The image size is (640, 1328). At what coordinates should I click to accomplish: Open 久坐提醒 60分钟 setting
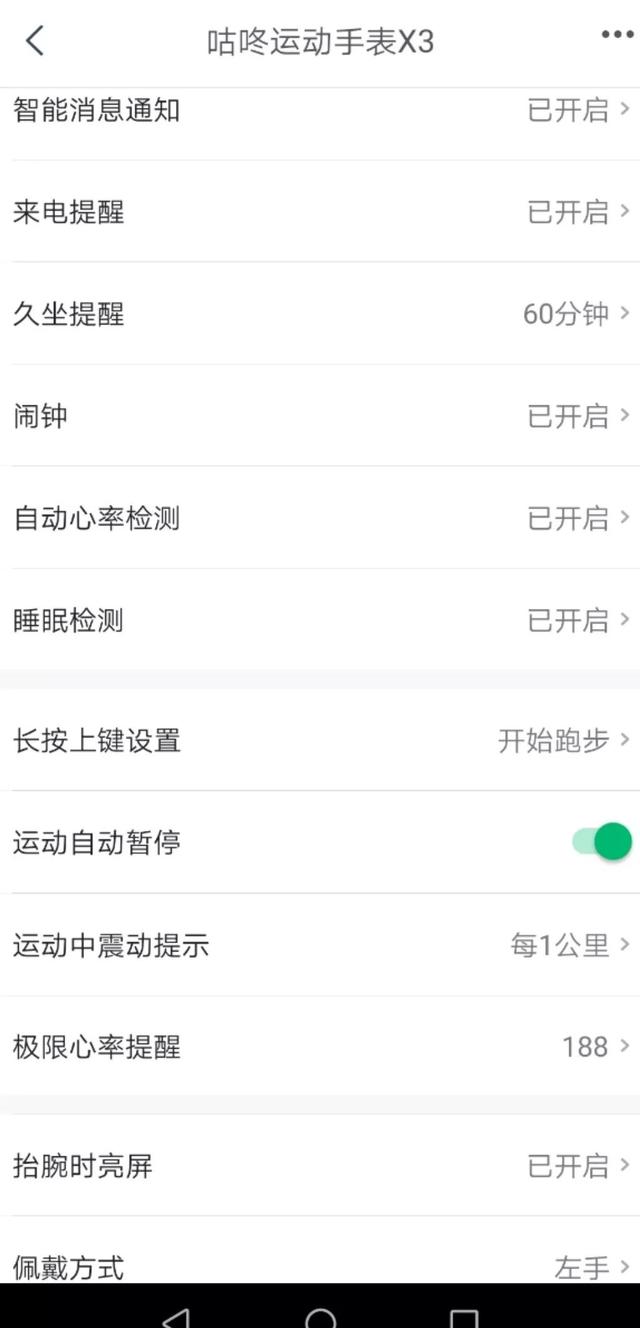click(x=320, y=314)
